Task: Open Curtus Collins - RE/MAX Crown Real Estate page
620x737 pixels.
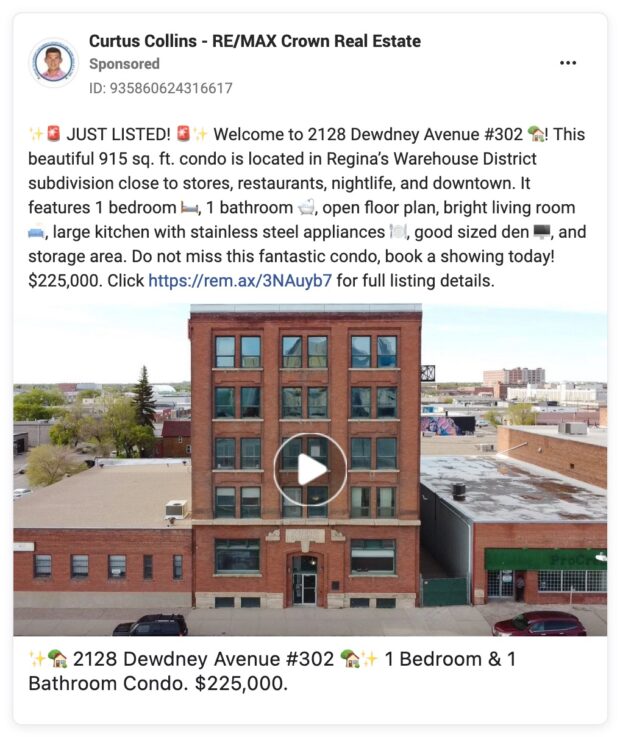Action: click(x=254, y=41)
